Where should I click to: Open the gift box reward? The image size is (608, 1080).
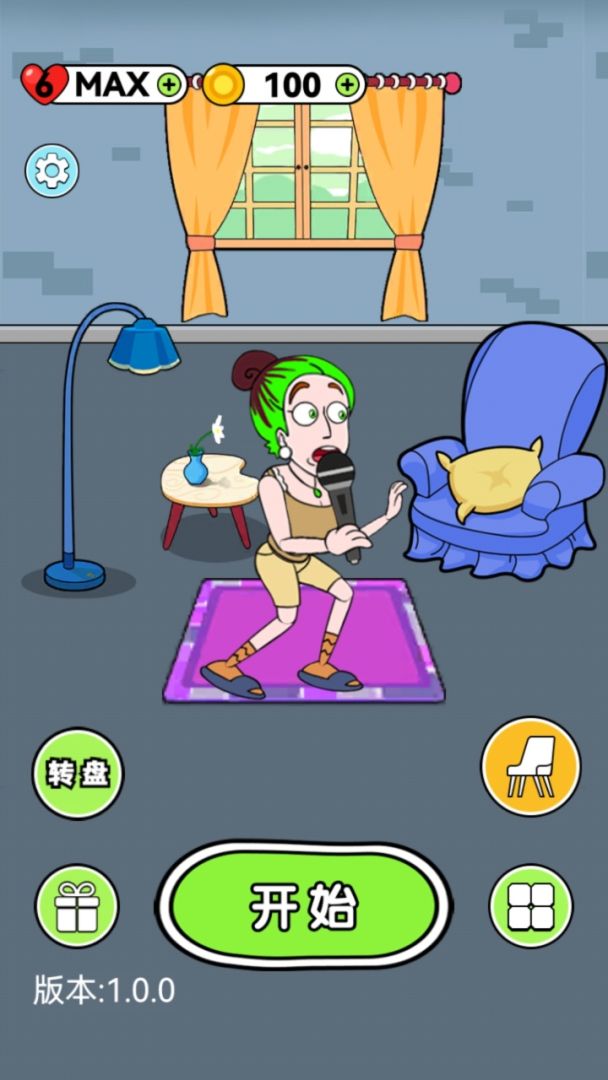pyautogui.click(x=77, y=906)
